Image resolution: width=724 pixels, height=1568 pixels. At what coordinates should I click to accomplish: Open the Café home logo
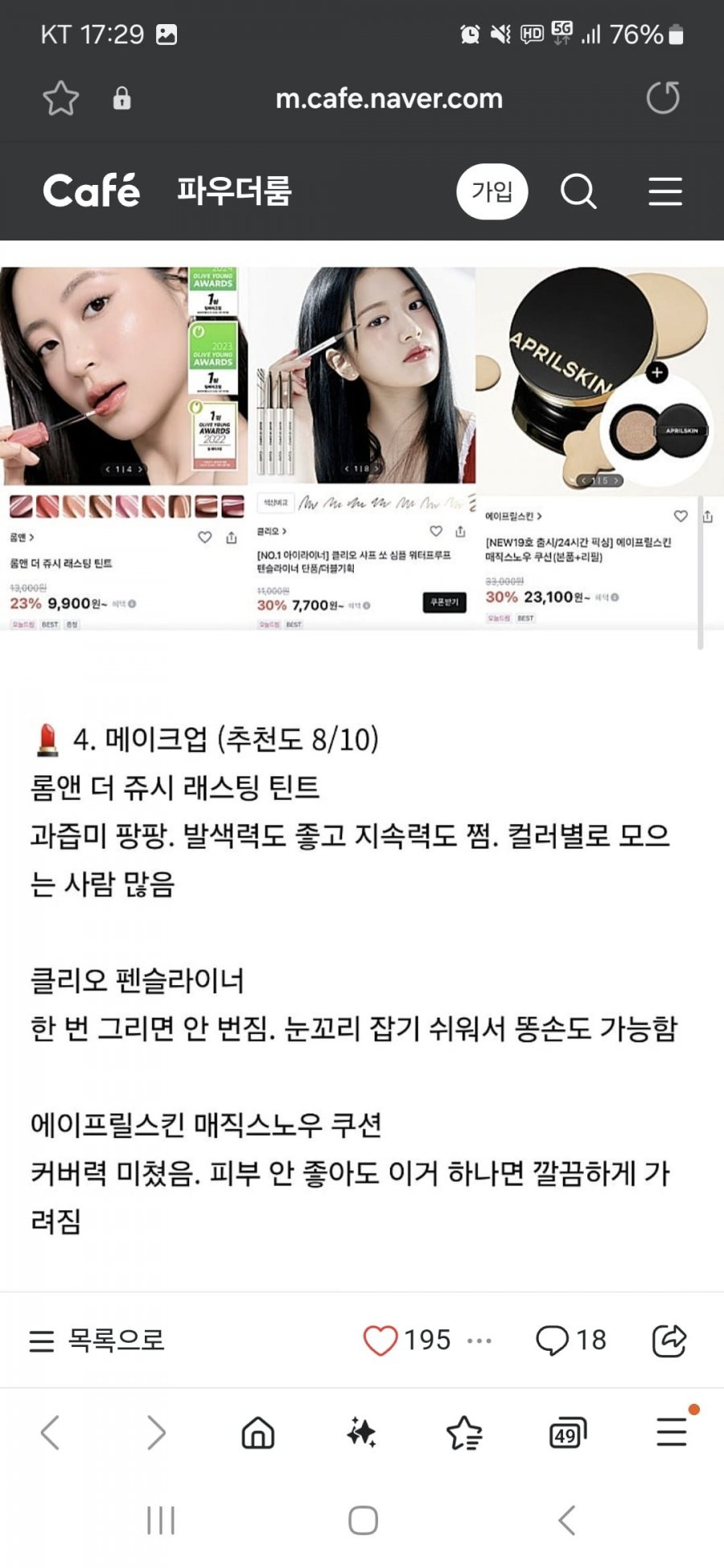pos(91,191)
